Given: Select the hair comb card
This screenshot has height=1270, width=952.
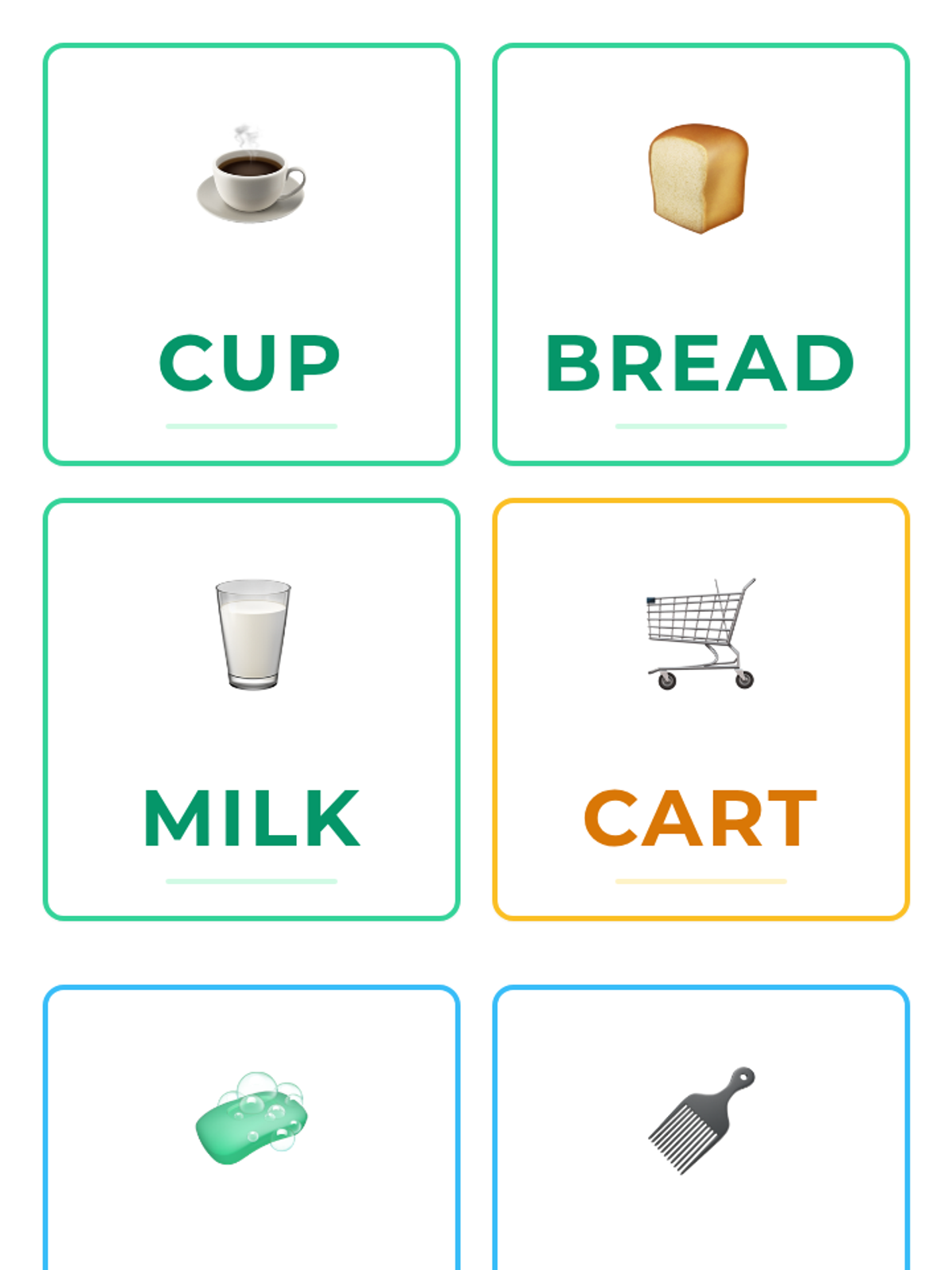Looking at the screenshot, I should pyautogui.click(x=701, y=1127).
